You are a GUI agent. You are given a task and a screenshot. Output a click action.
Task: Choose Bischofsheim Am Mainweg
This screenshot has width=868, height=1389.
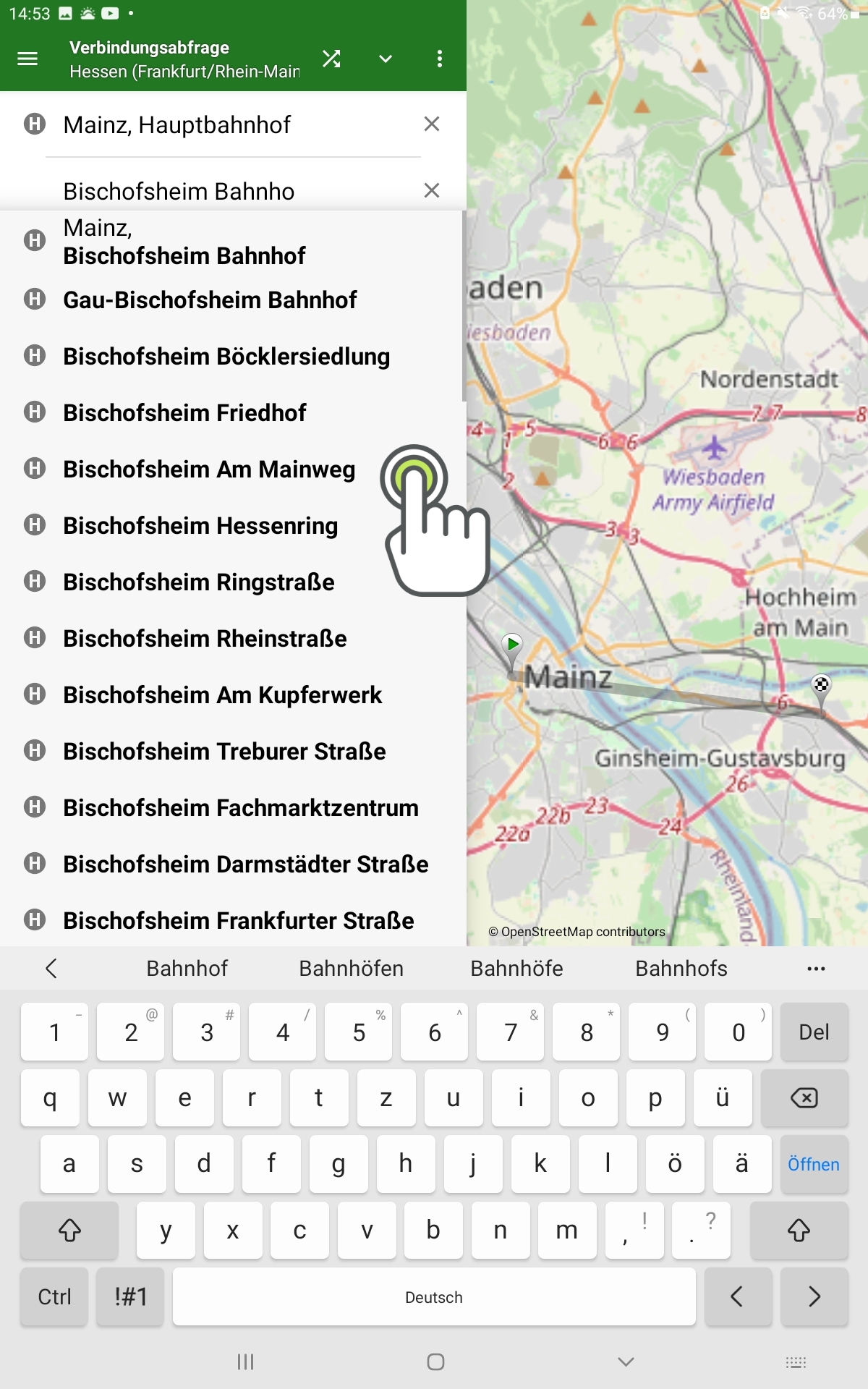point(231,469)
